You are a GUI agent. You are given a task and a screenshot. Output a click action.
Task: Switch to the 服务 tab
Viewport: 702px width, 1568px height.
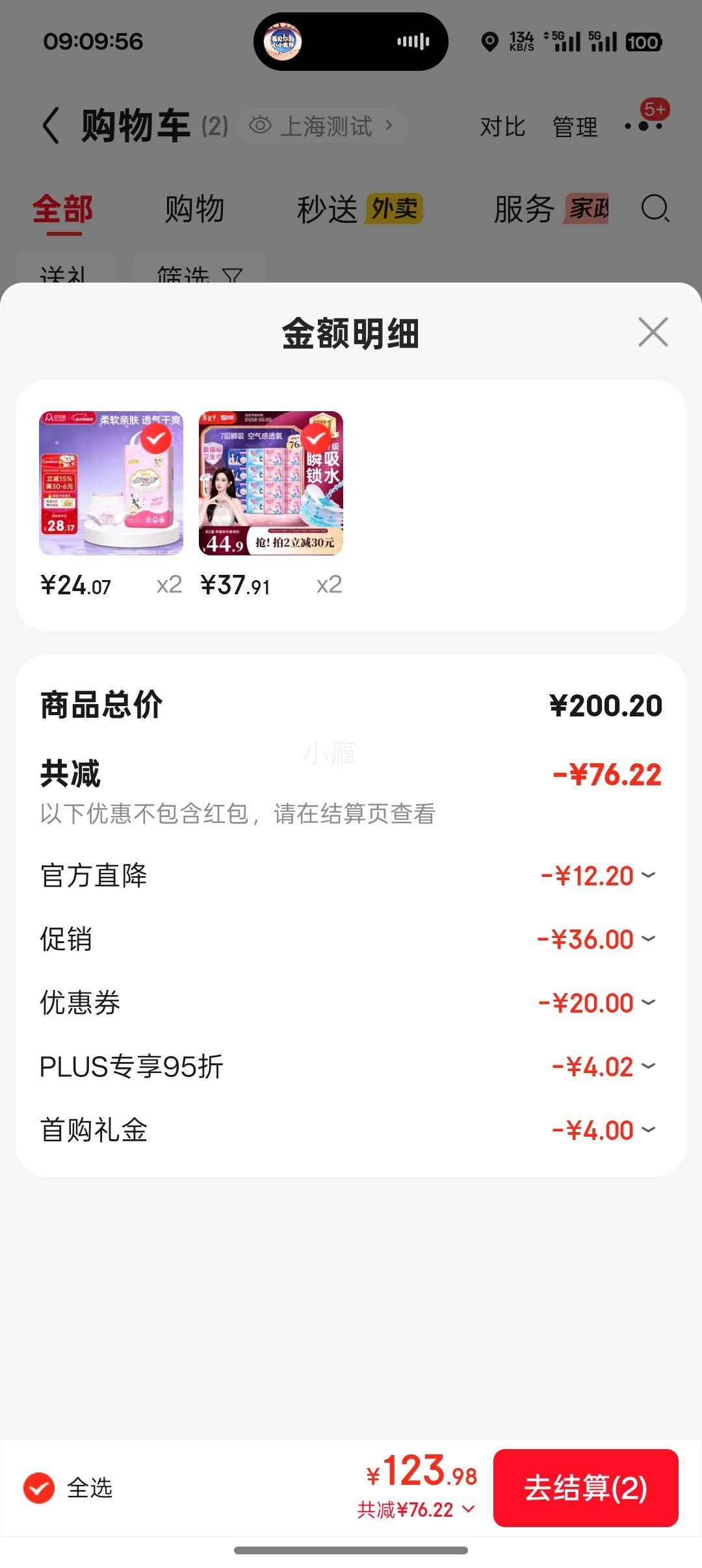click(x=551, y=209)
